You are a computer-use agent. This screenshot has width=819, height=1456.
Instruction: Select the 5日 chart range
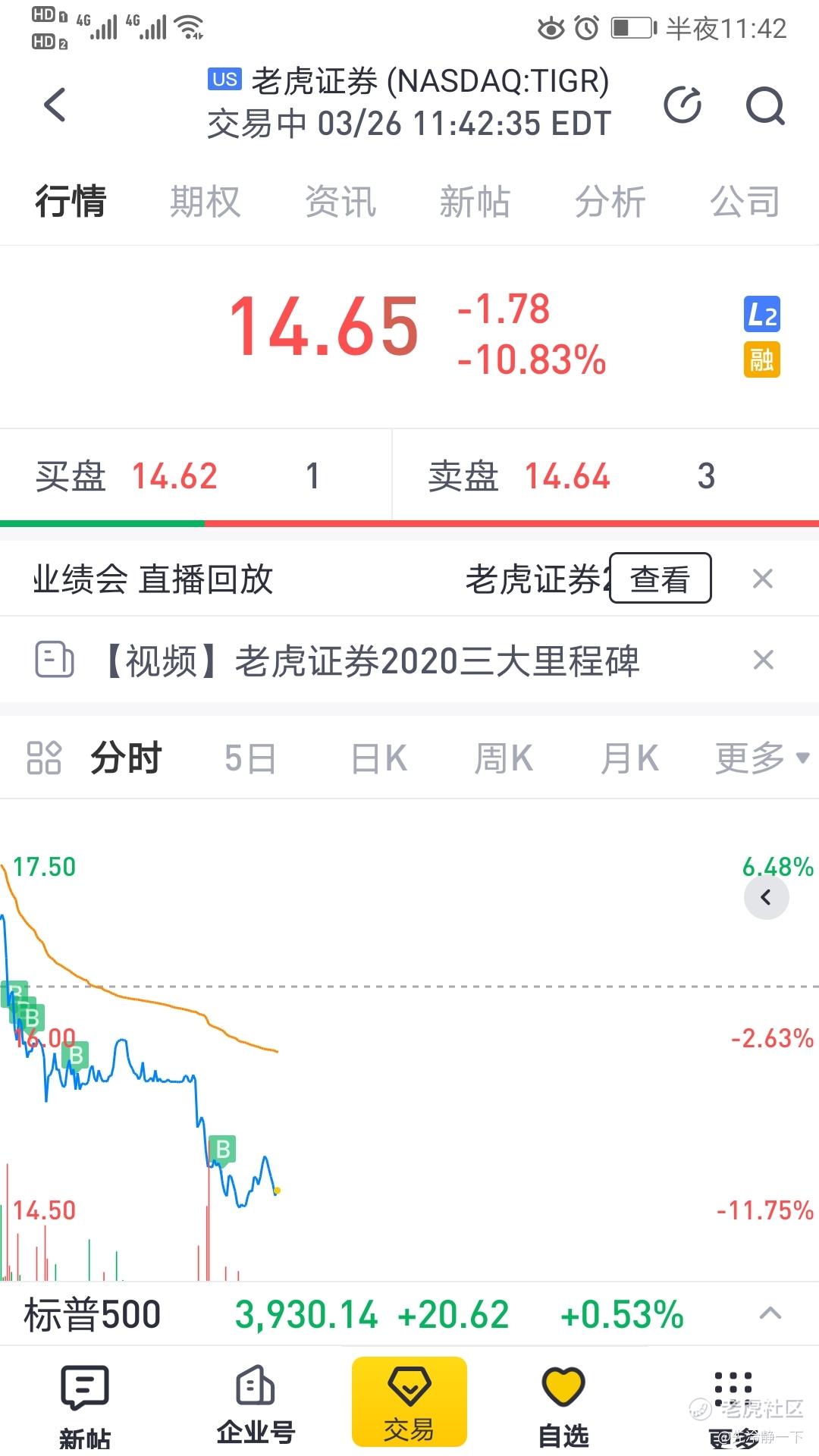(x=250, y=758)
